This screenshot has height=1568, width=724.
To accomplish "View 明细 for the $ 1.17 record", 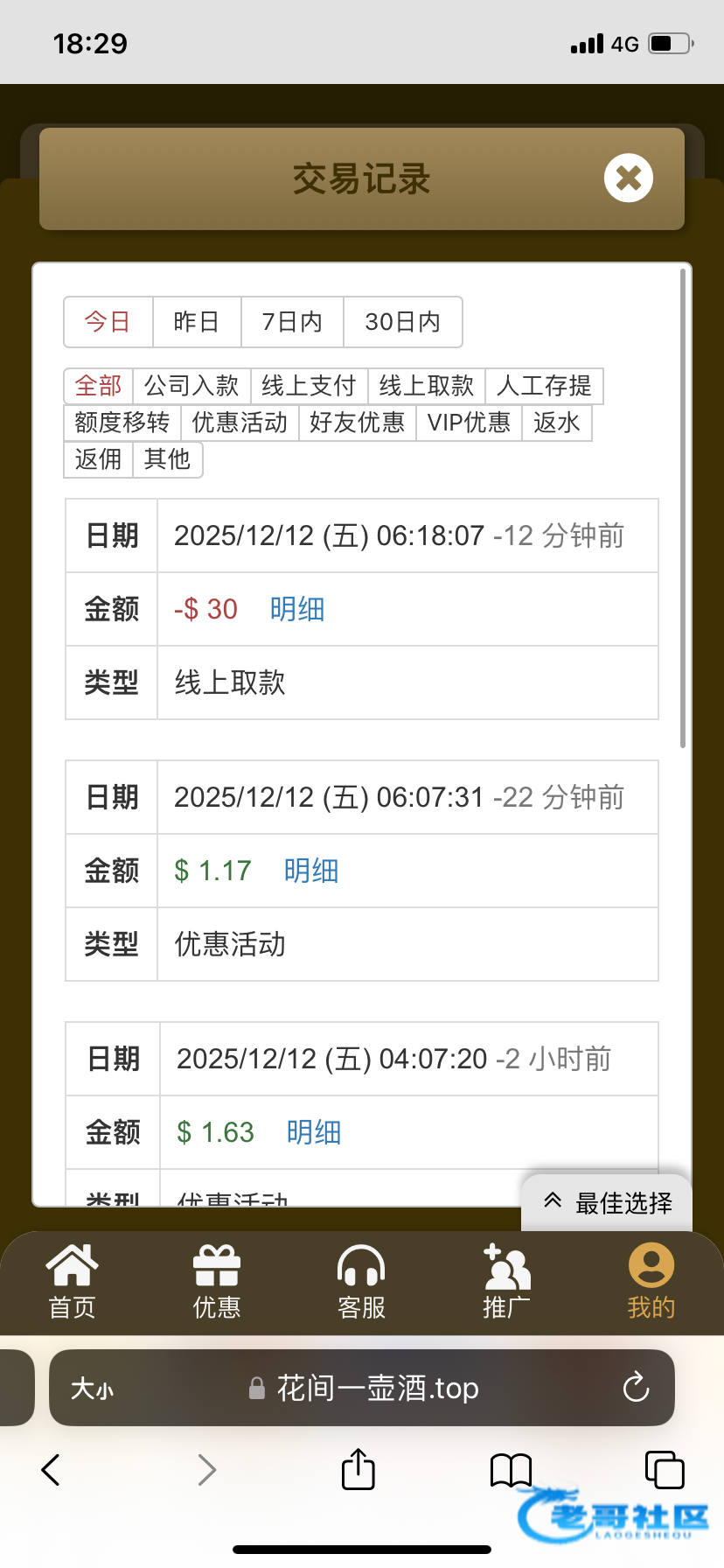I will coord(311,871).
